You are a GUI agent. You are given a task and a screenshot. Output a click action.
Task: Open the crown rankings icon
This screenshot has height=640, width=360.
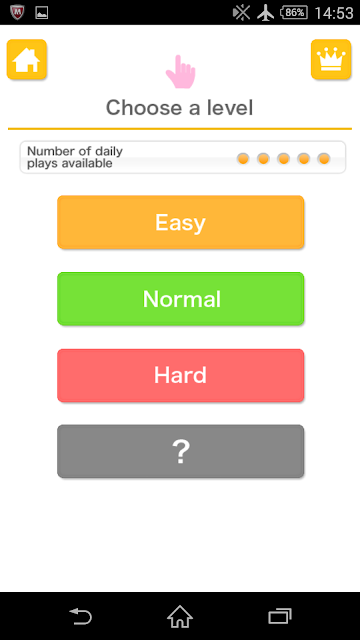point(331,60)
